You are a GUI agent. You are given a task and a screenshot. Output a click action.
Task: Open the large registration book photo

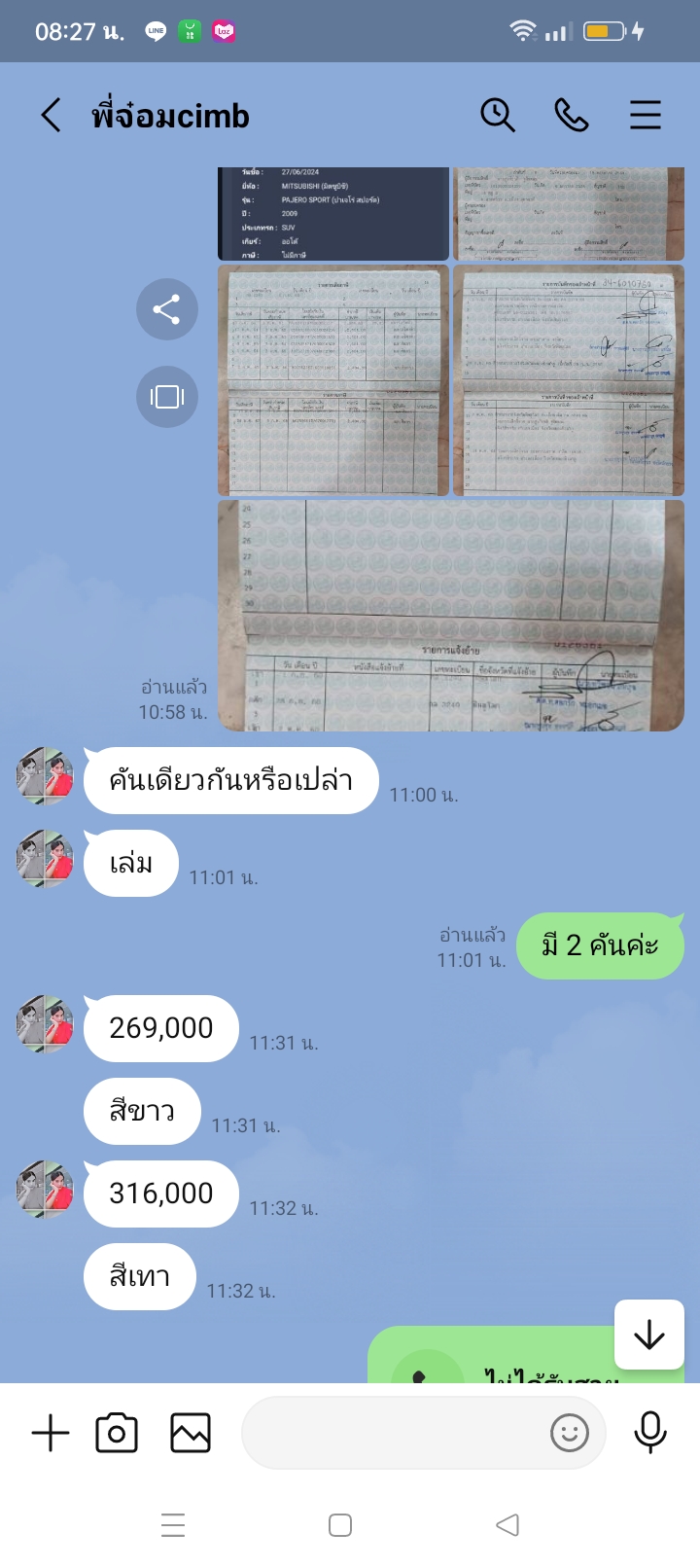click(x=450, y=615)
